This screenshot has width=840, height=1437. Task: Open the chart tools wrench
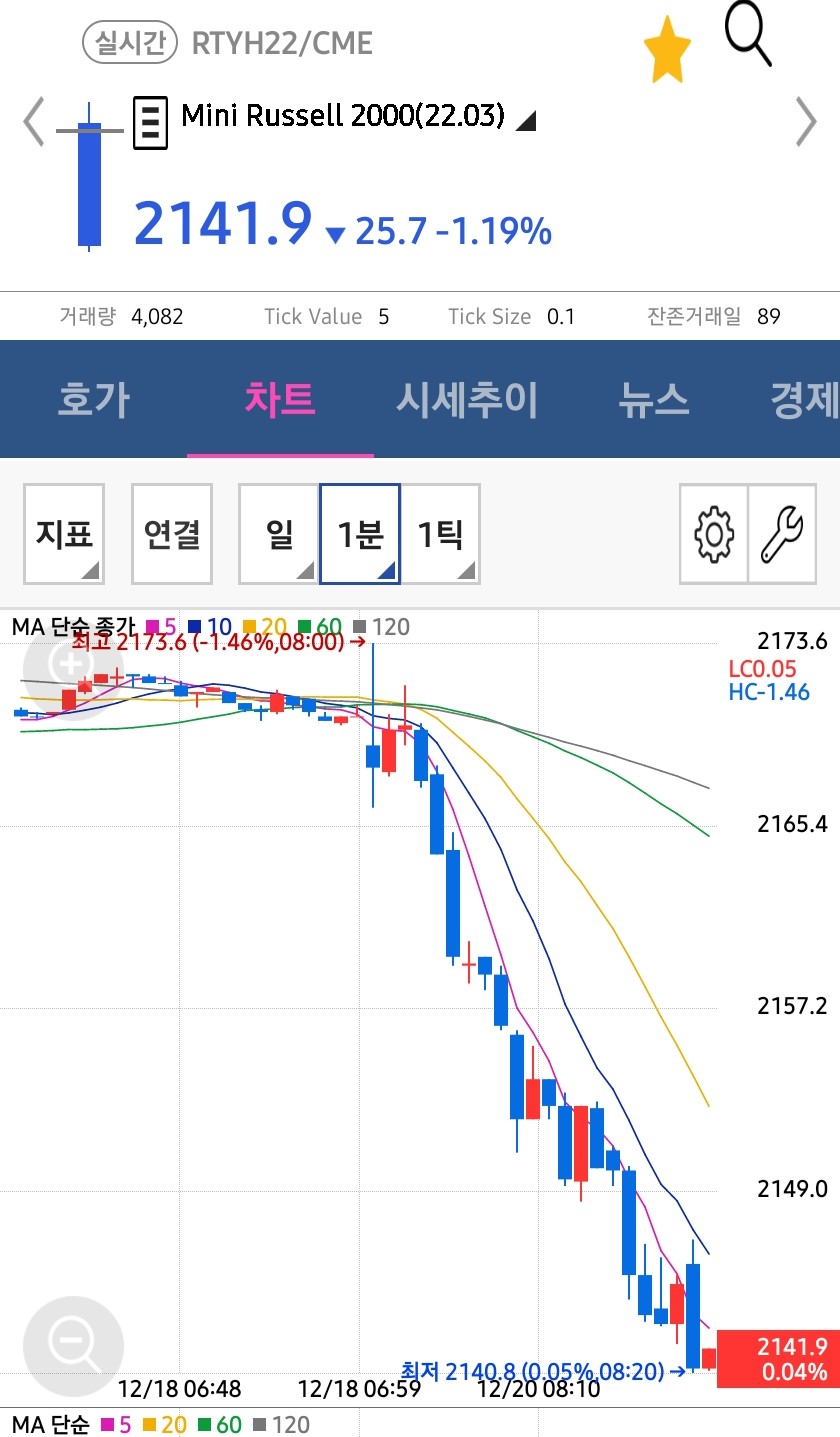[782, 534]
